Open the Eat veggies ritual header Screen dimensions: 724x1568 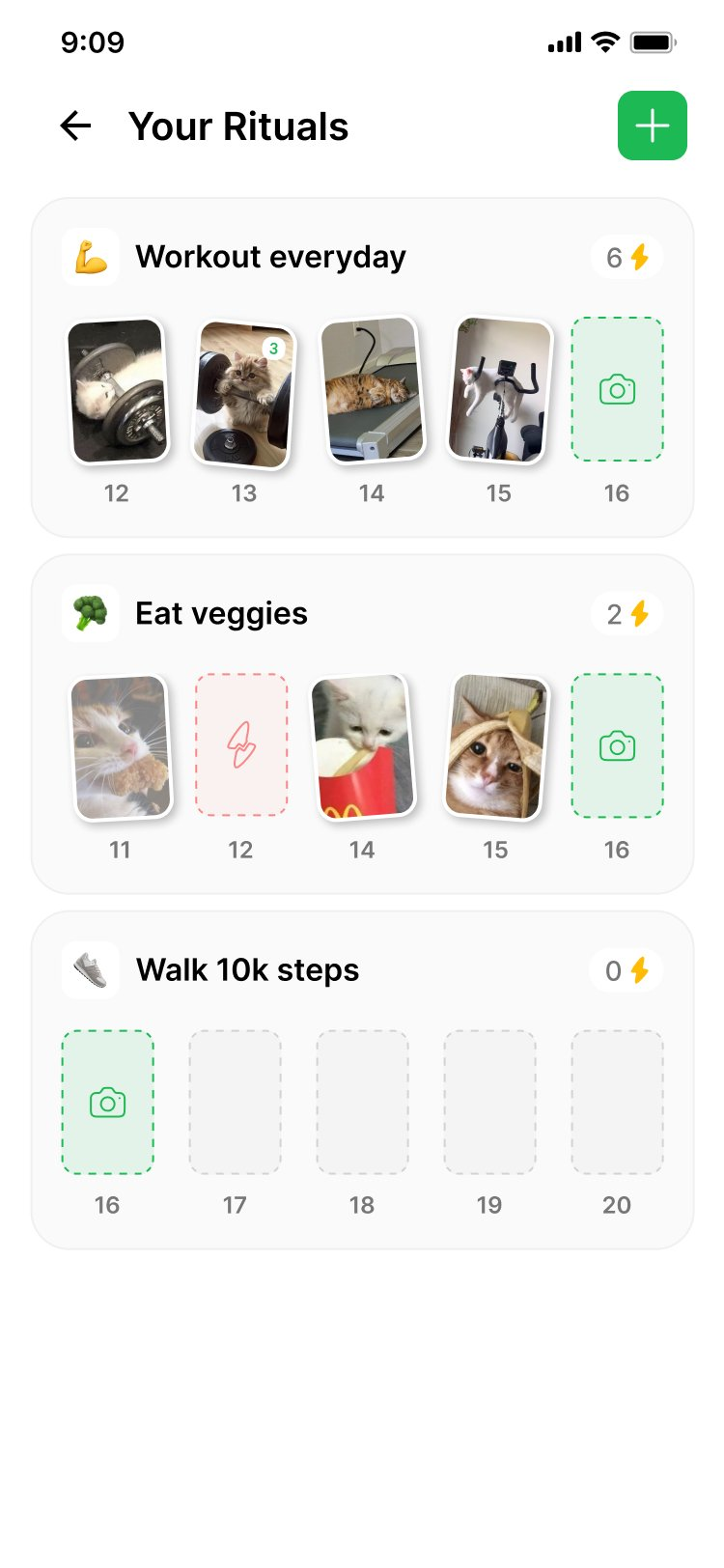(221, 613)
